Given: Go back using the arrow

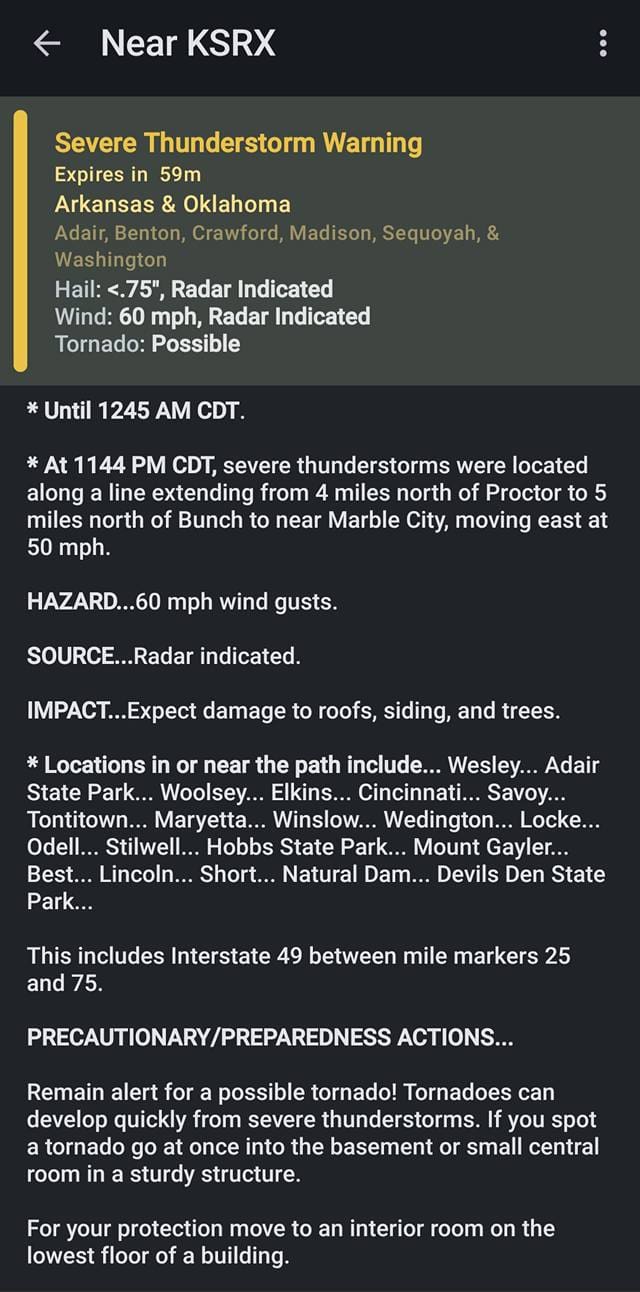Looking at the screenshot, I should click(47, 44).
